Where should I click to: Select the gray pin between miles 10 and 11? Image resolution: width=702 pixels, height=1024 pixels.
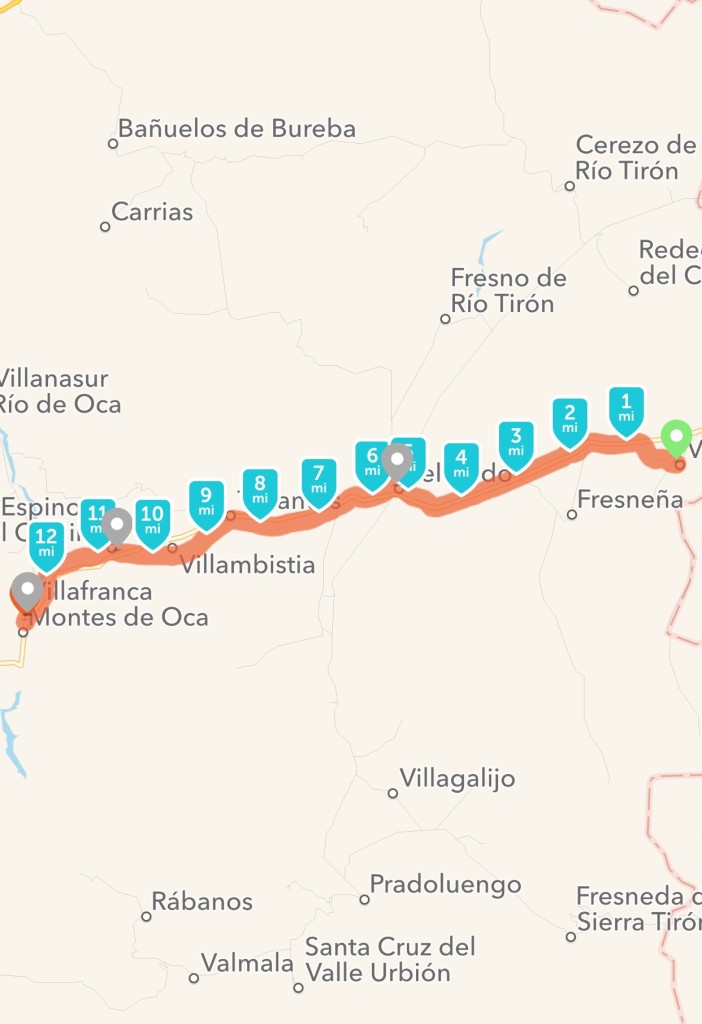click(x=118, y=525)
